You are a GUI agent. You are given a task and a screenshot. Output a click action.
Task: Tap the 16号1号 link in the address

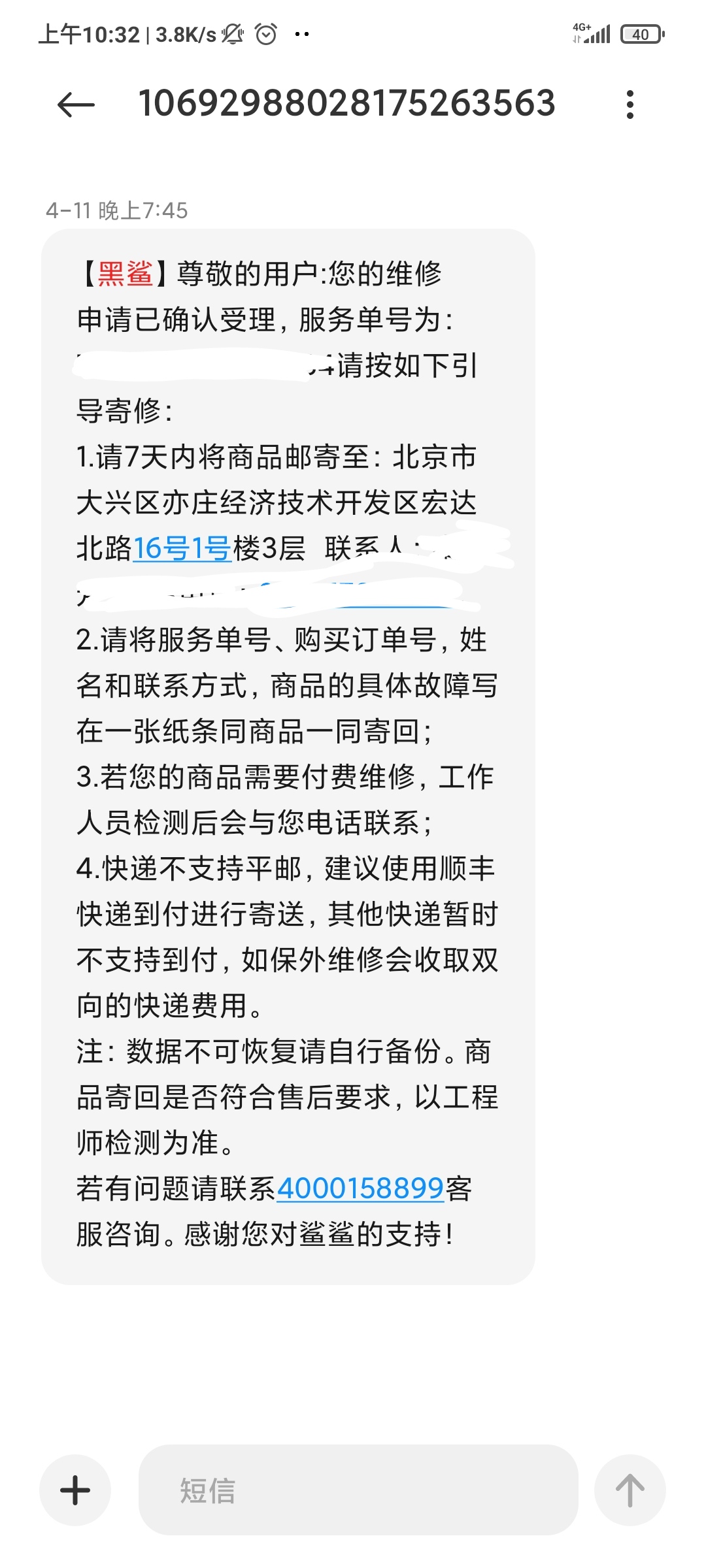coord(182,548)
